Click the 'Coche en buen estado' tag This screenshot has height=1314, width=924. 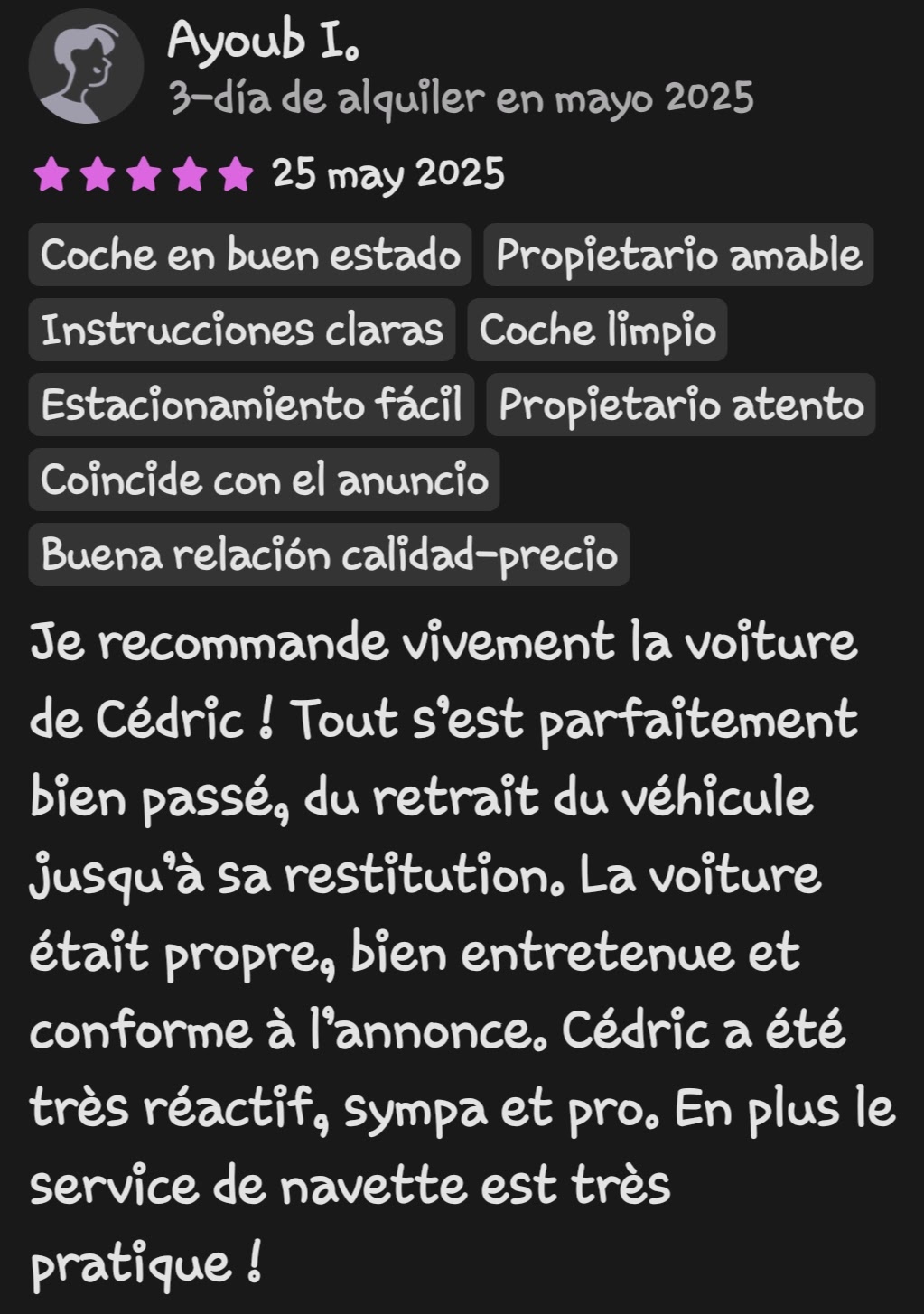250,255
